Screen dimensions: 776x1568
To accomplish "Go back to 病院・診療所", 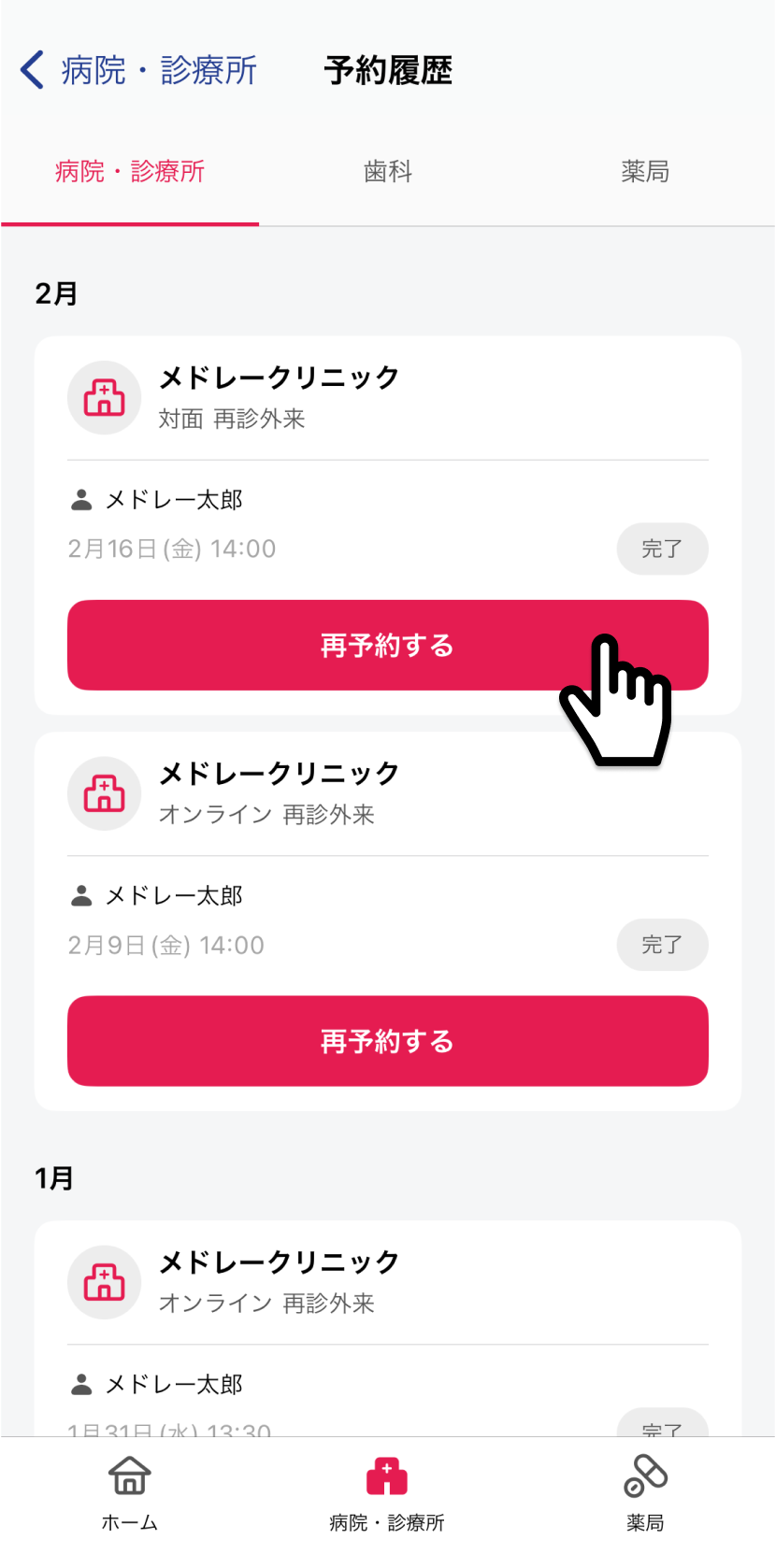I will 138,70.
